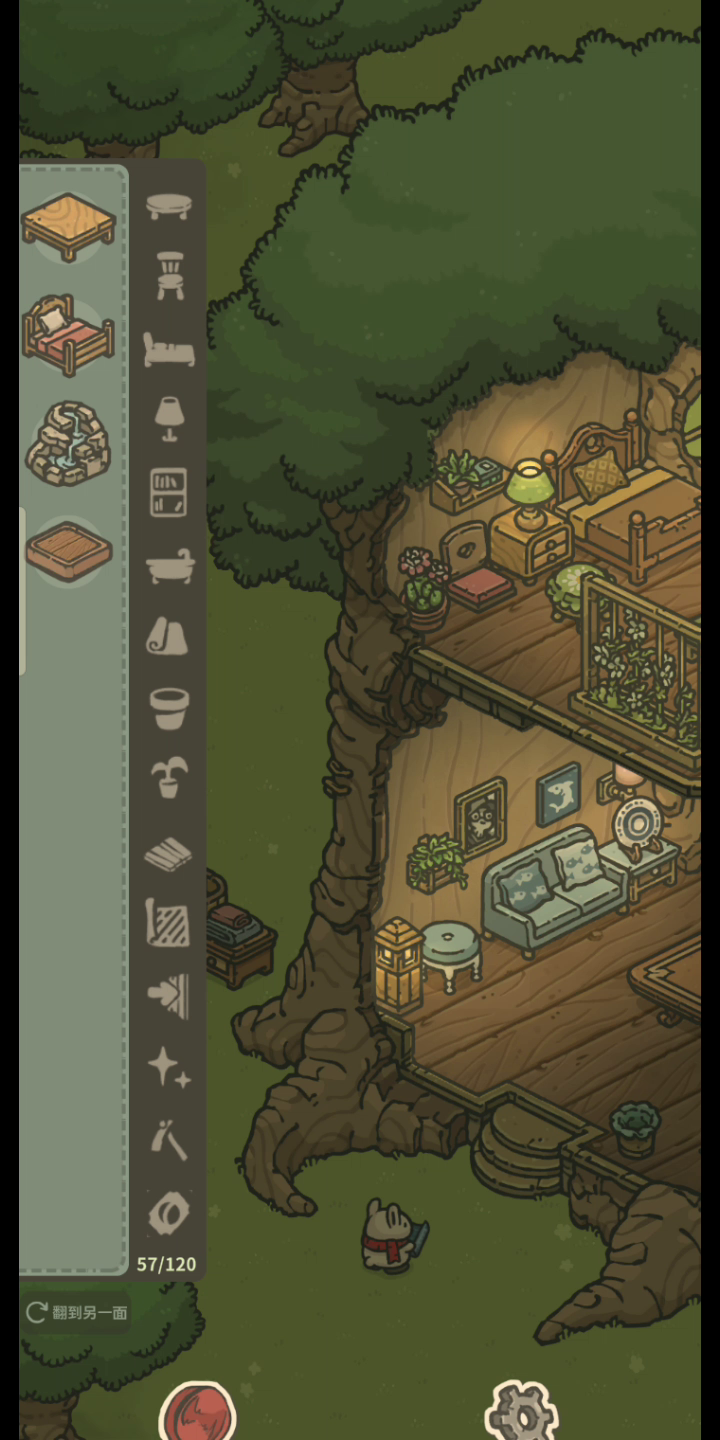Select the stone fountain item

click(x=68, y=443)
